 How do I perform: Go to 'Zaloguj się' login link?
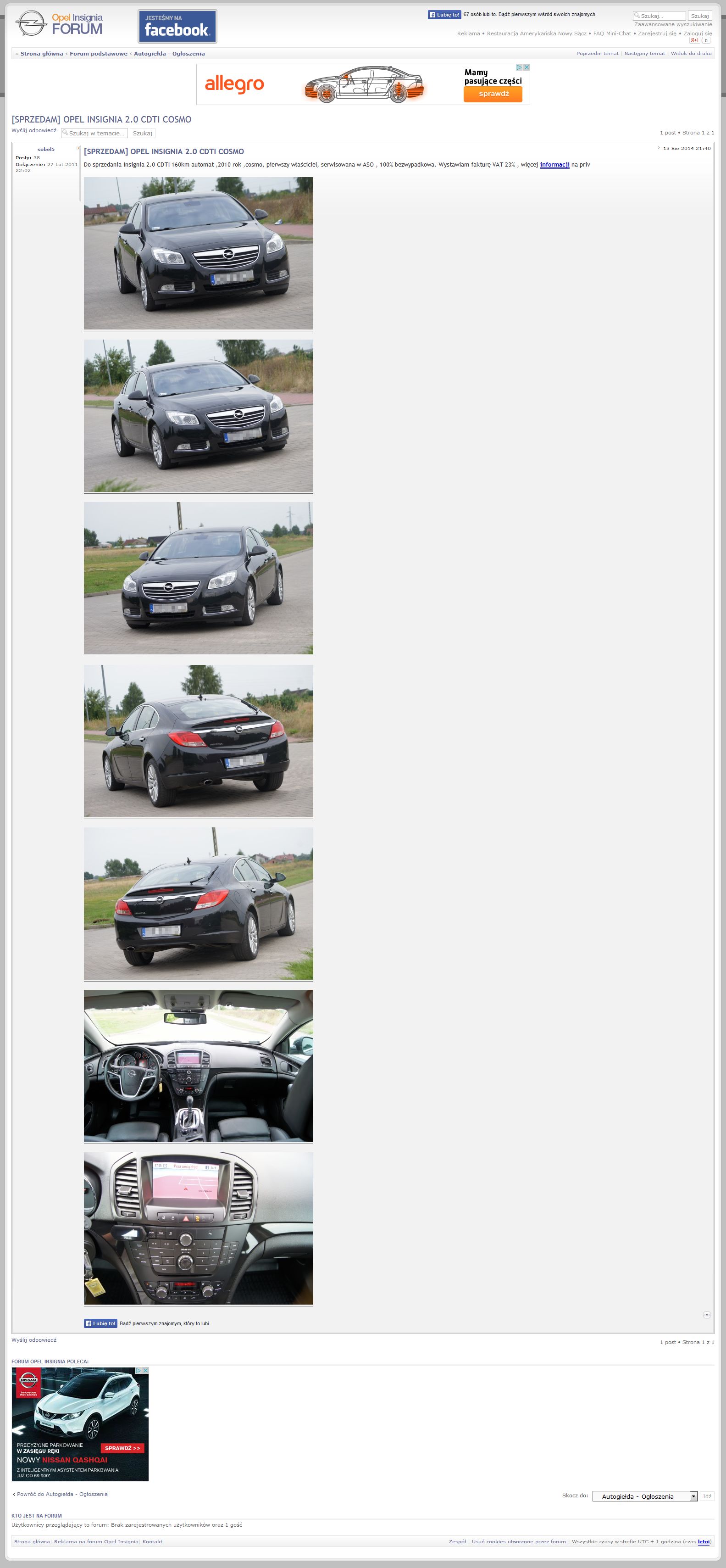698,33
